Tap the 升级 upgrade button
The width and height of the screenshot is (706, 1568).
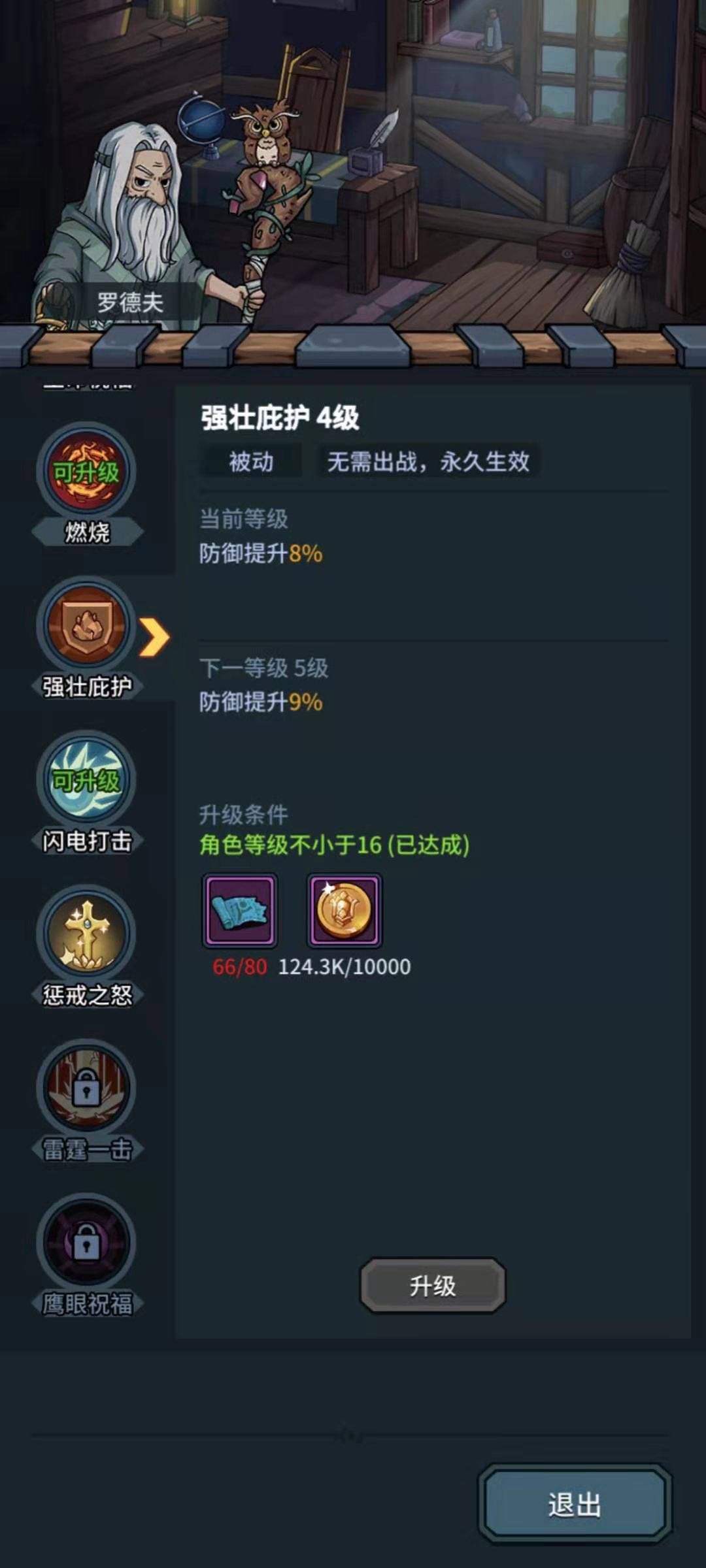pyautogui.click(x=433, y=1285)
